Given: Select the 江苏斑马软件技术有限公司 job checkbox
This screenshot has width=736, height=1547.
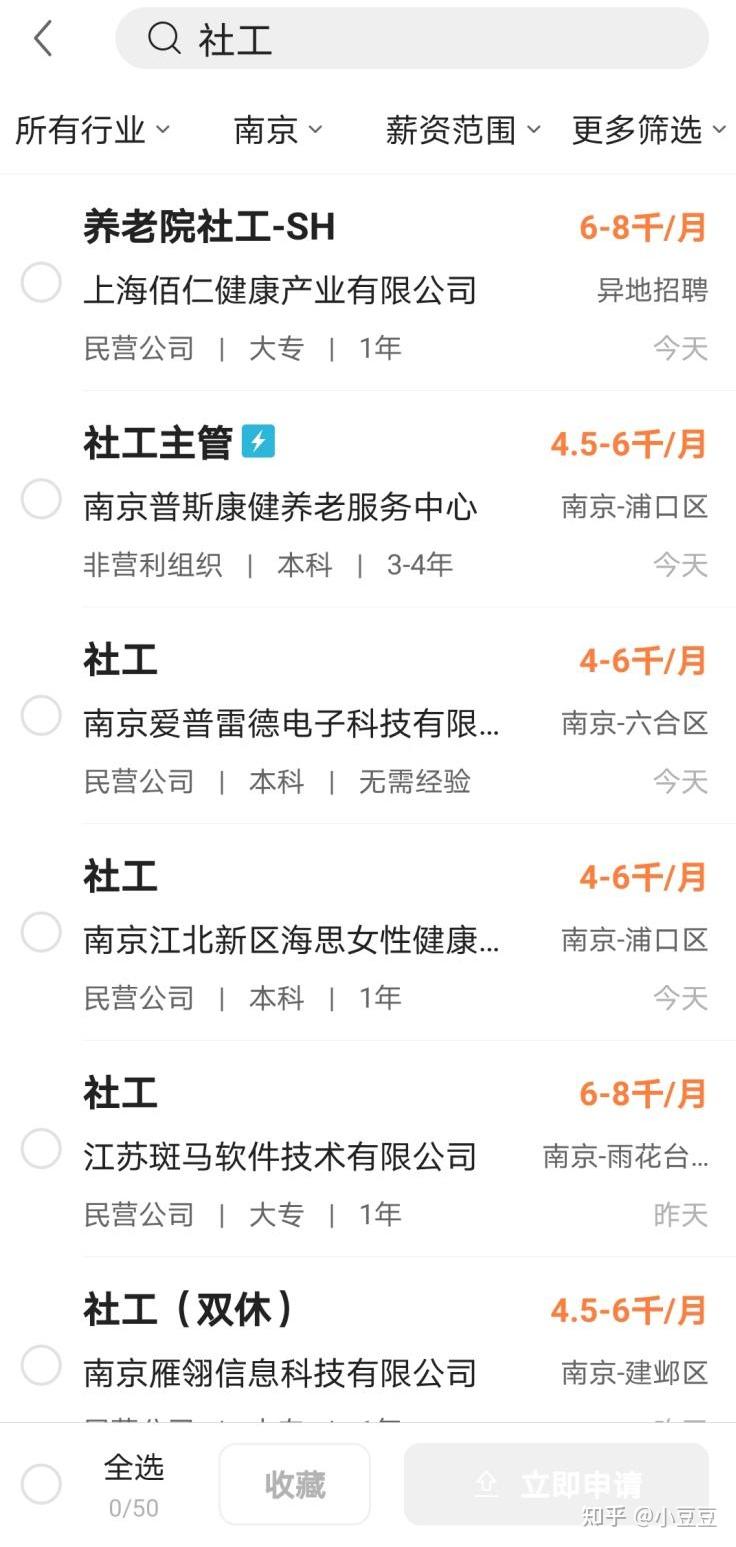Looking at the screenshot, I should [x=41, y=1149].
